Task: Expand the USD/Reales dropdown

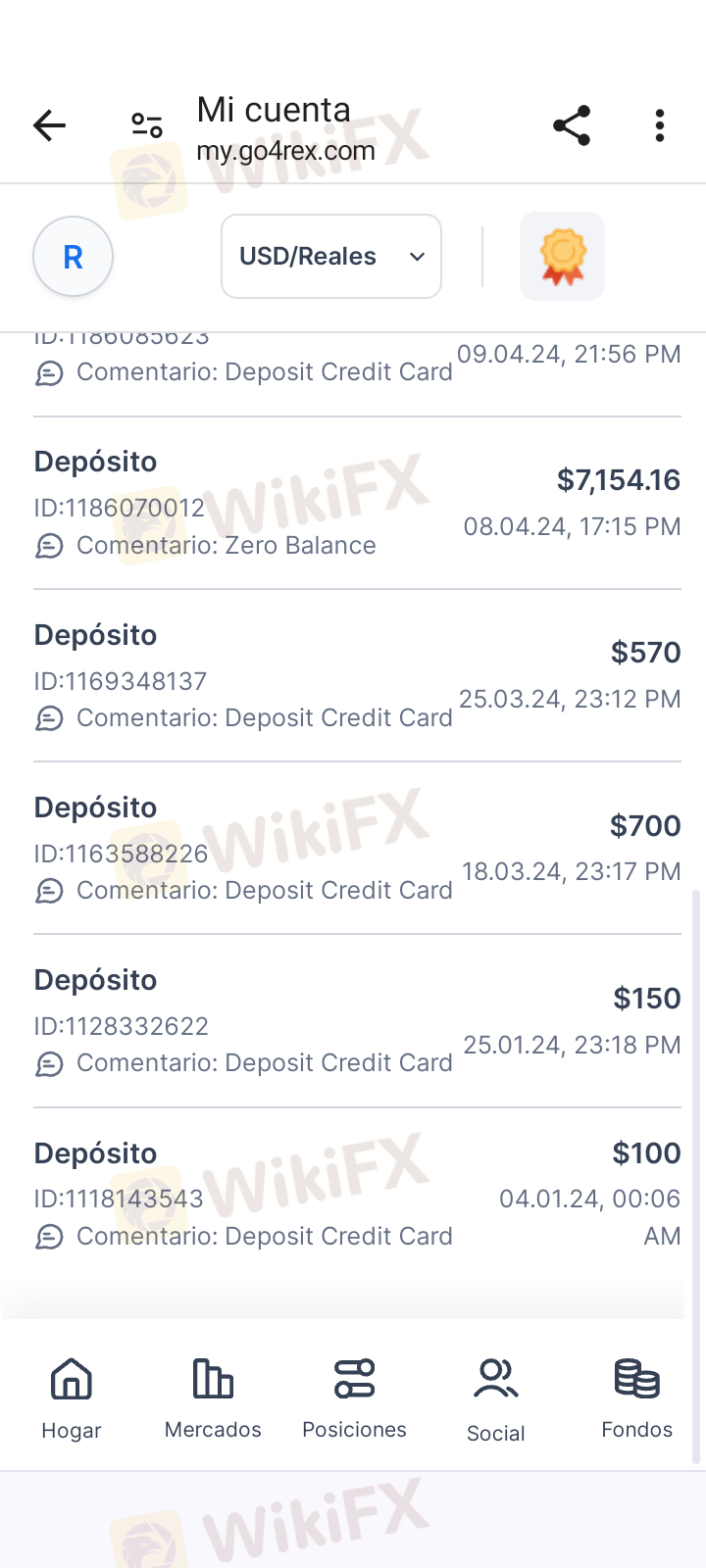Action: (331, 257)
